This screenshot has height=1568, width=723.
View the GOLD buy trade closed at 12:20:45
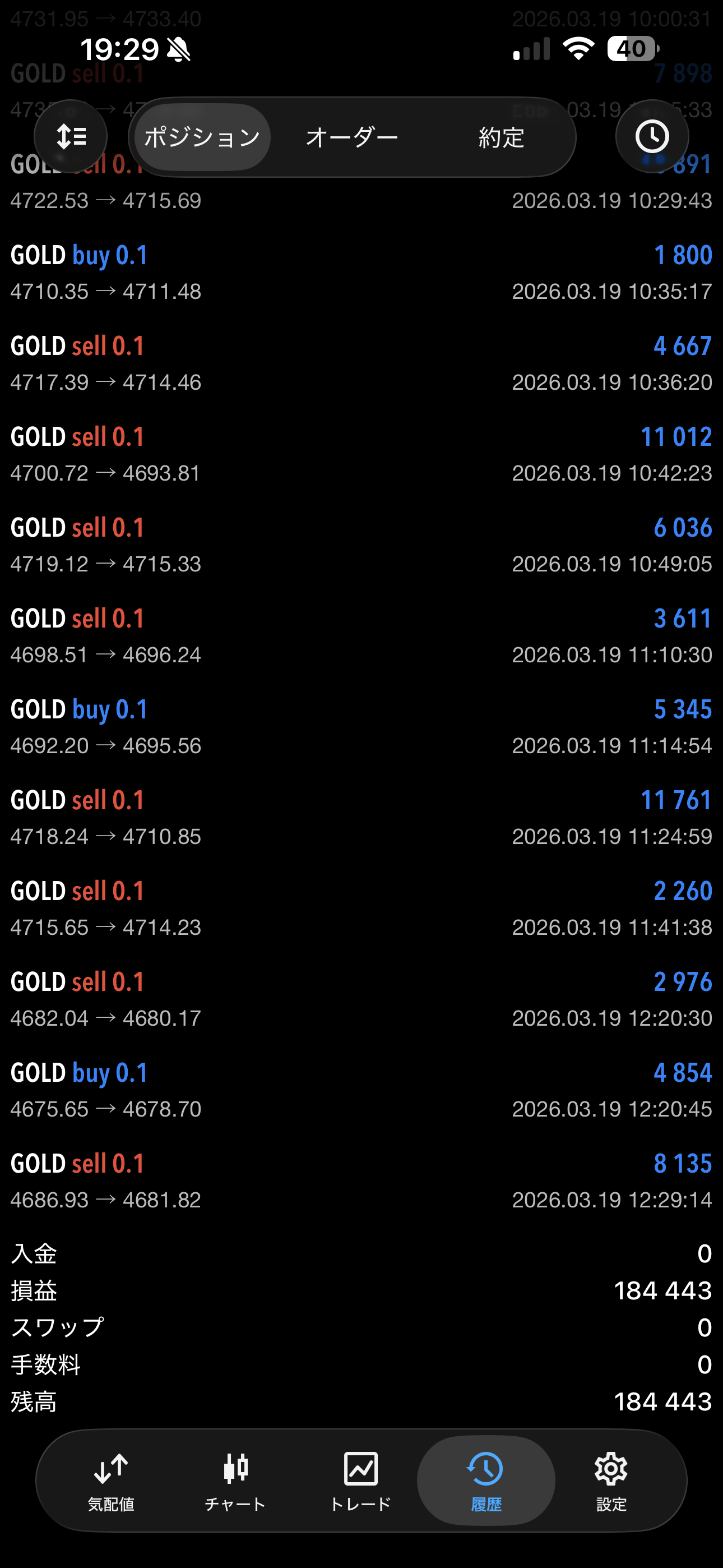[361, 1090]
